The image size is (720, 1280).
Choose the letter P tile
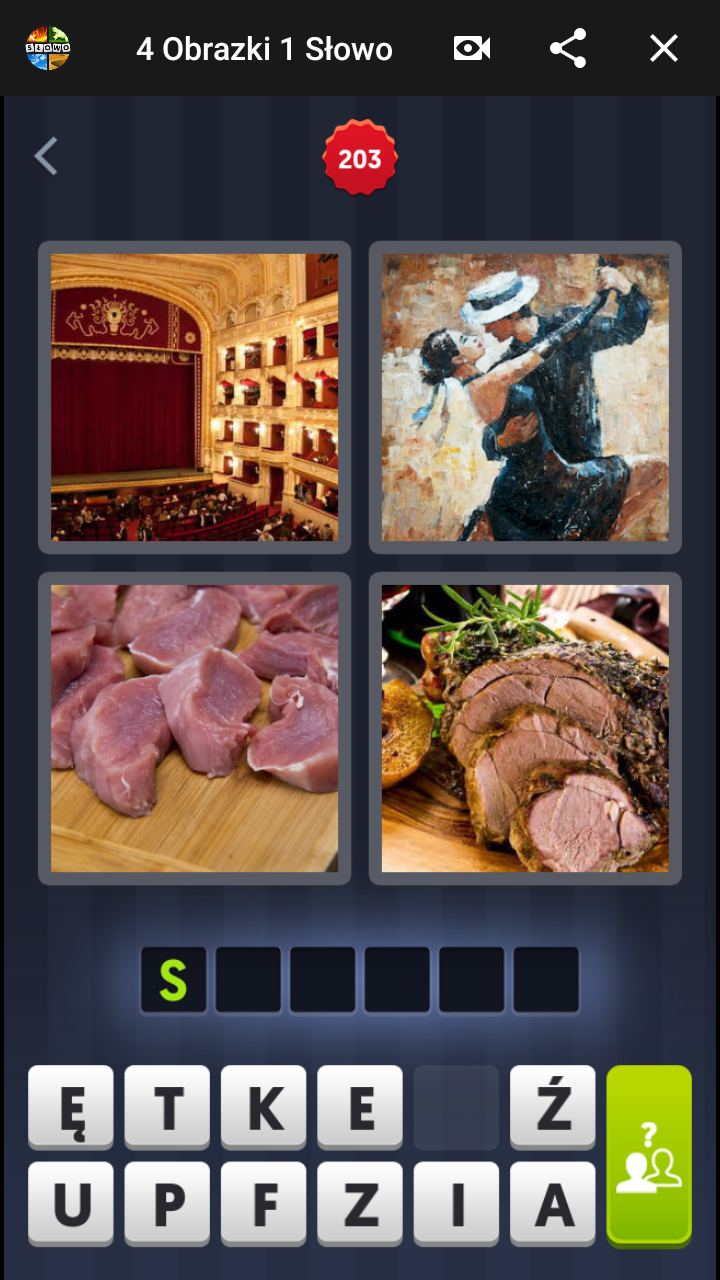(x=168, y=1203)
